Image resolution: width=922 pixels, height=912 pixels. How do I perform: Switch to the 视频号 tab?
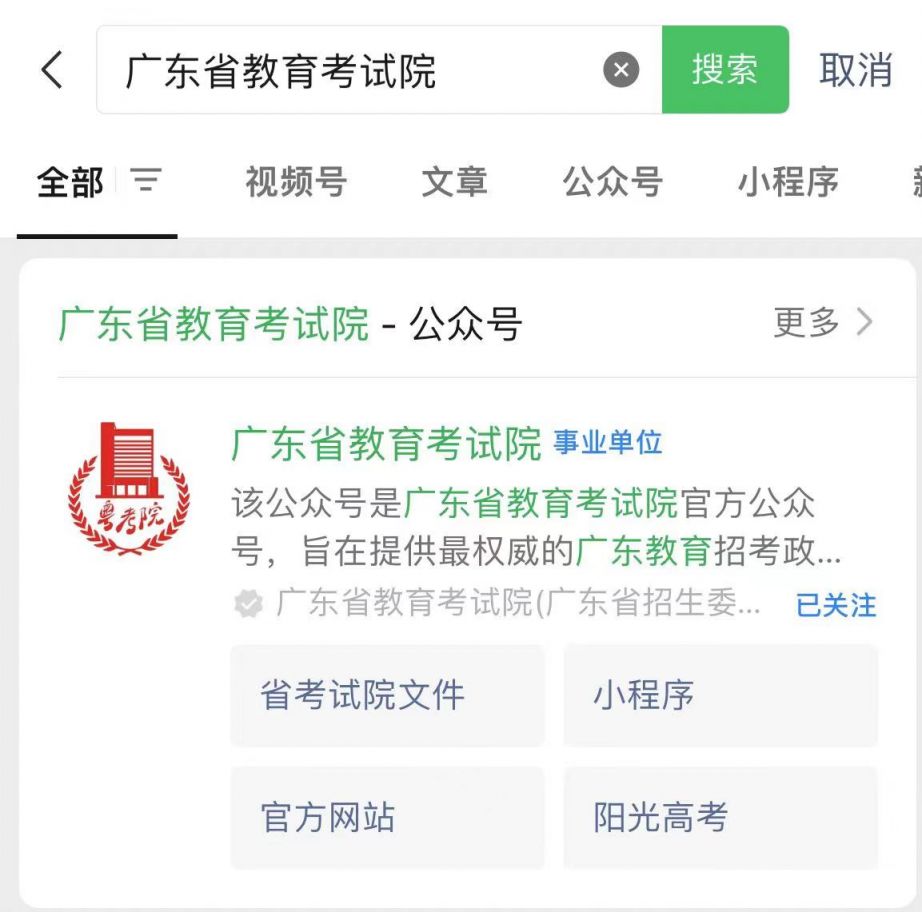[x=296, y=182]
